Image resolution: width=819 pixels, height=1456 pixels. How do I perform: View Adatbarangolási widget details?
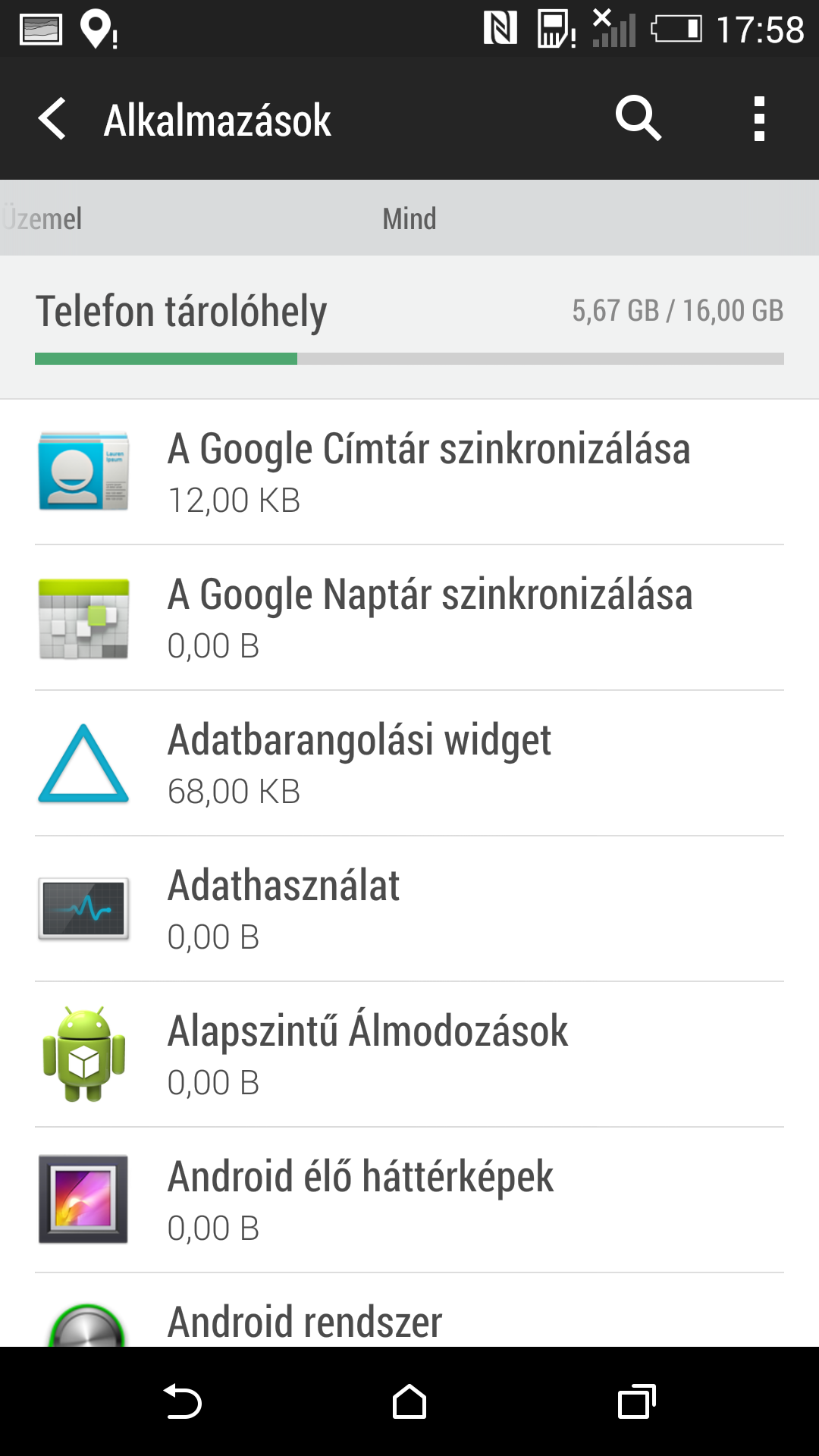[409, 763]
